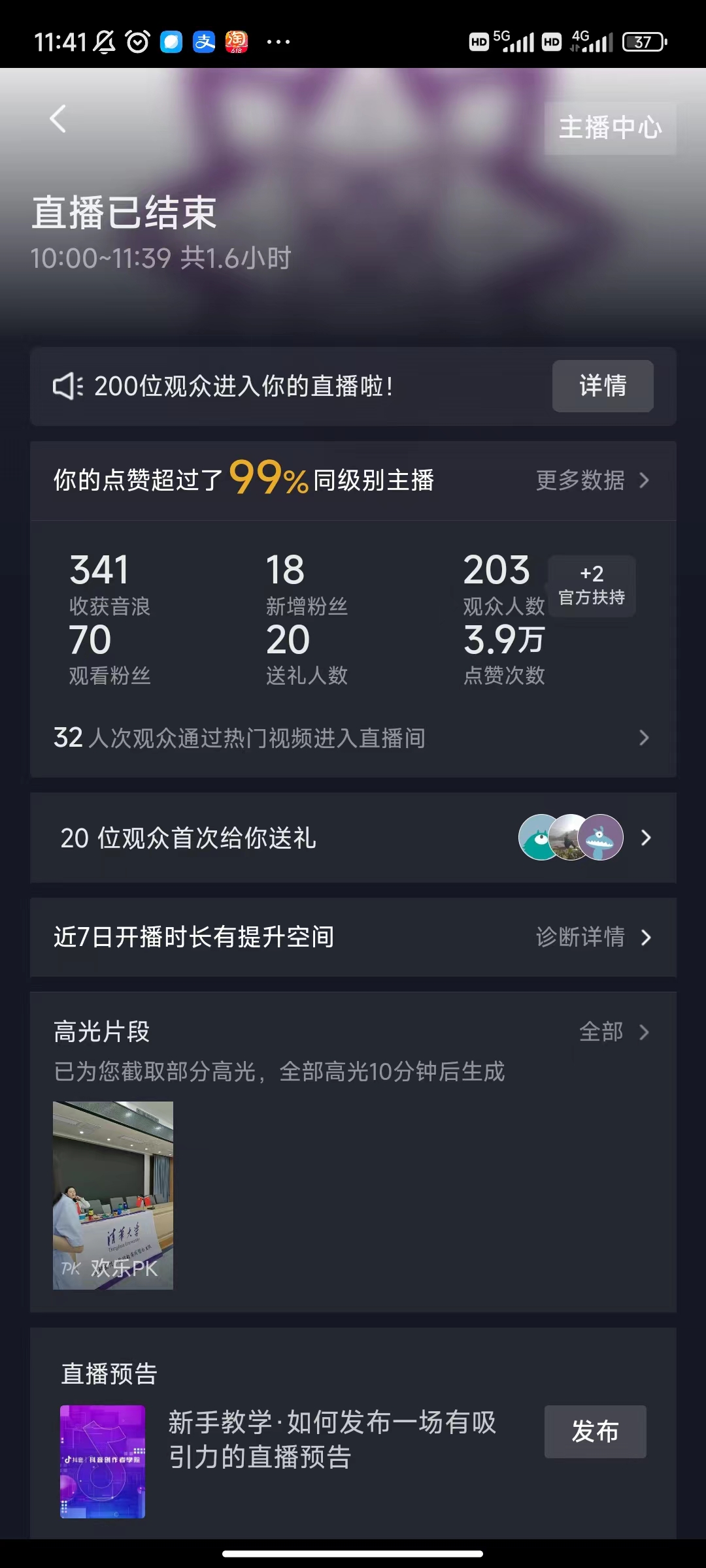Go back using the top-left arrow
The width and height of the screenshot is (706, 1568).
pos(58,119)
